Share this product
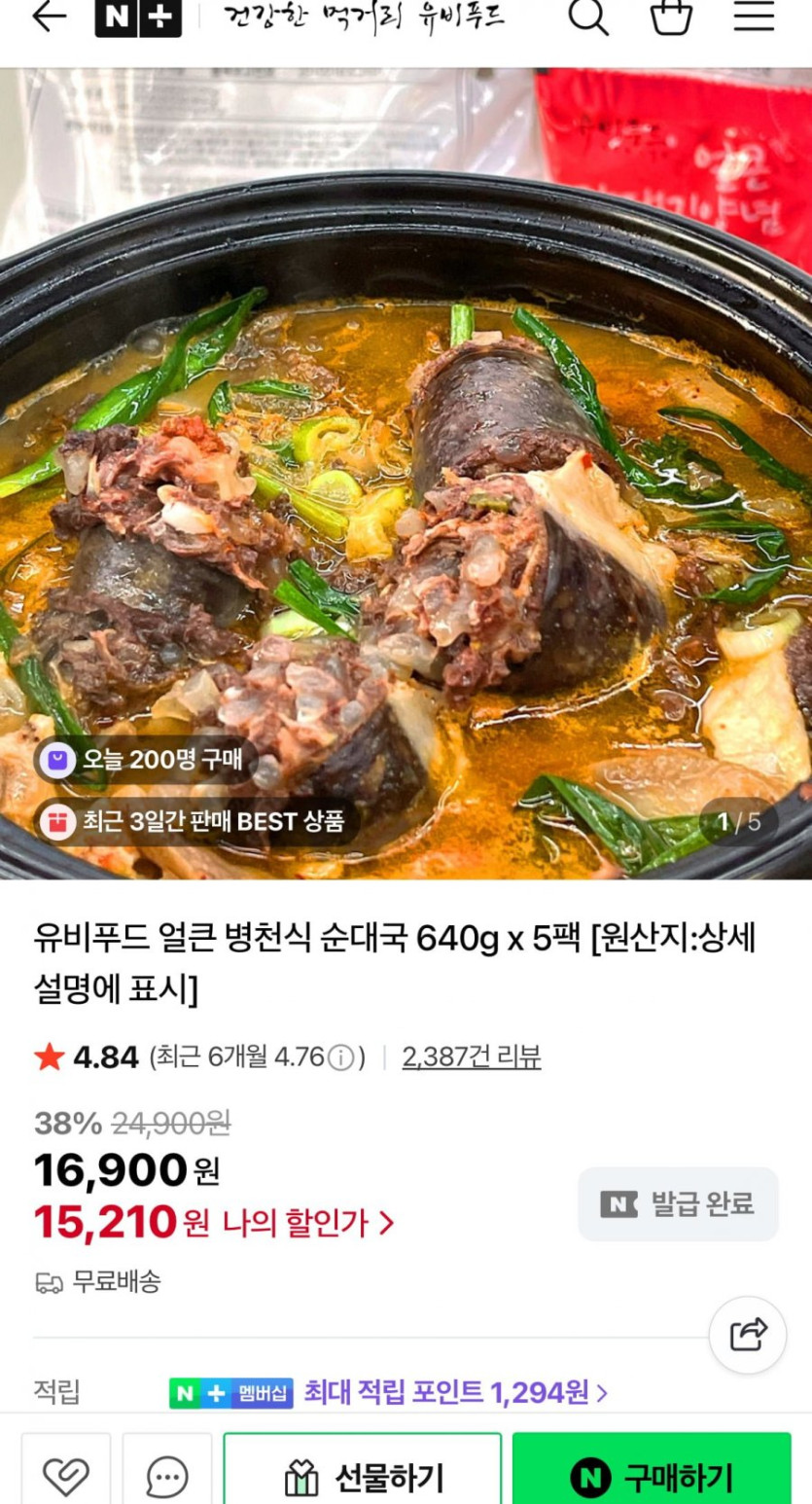The width and height of the screenshot is (812, 1504). (x=748, y=1334)
